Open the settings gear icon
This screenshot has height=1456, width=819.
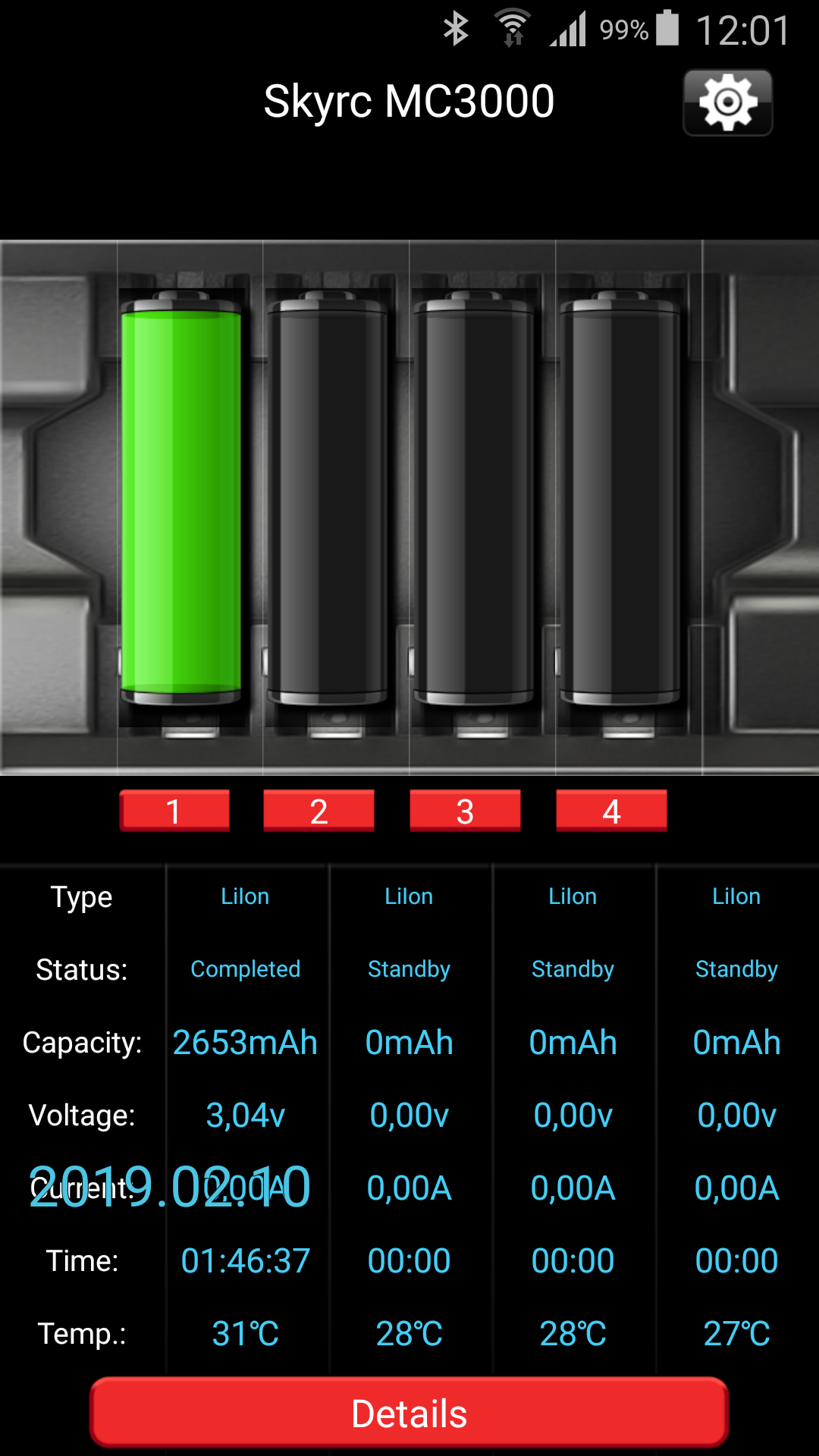[x=727, y=102]
